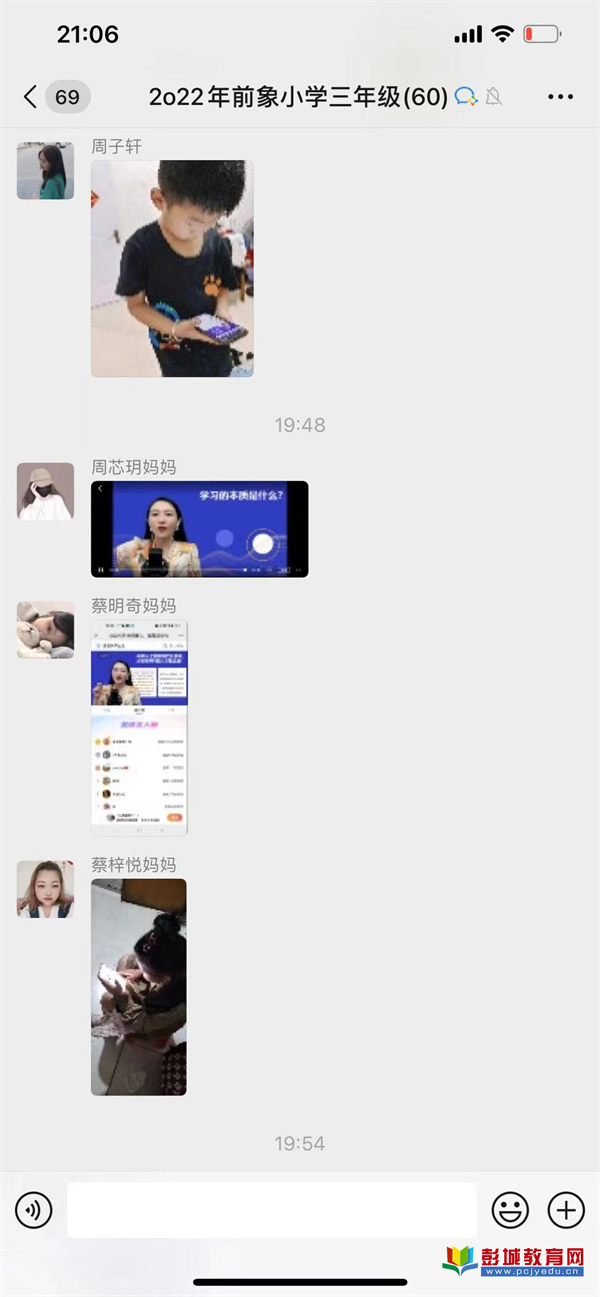Image resolution: width=600 pixels, height=1297 pixels.
Task: Open the plus attachments menu
Action: (x=566, y=1211)
